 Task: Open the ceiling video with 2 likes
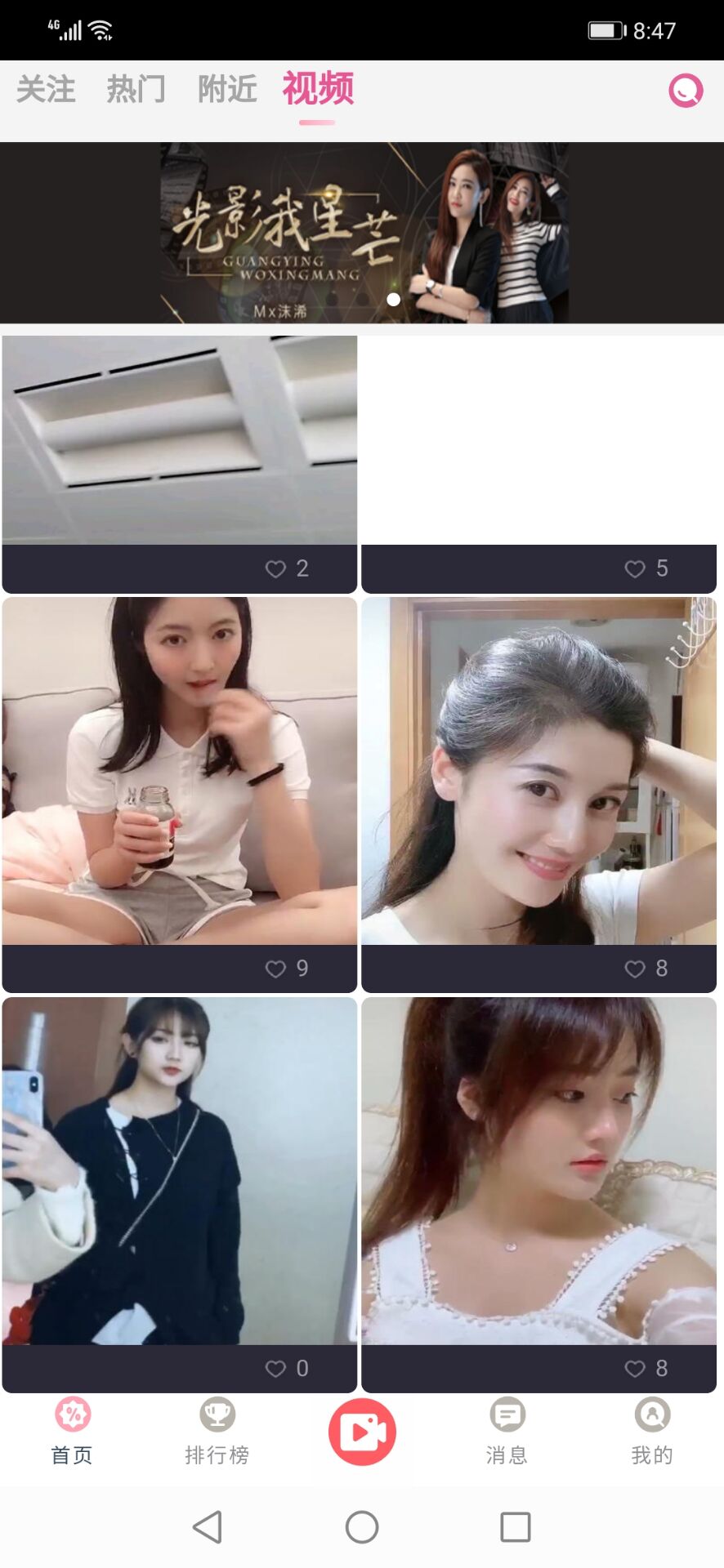[x=180, y=441]
